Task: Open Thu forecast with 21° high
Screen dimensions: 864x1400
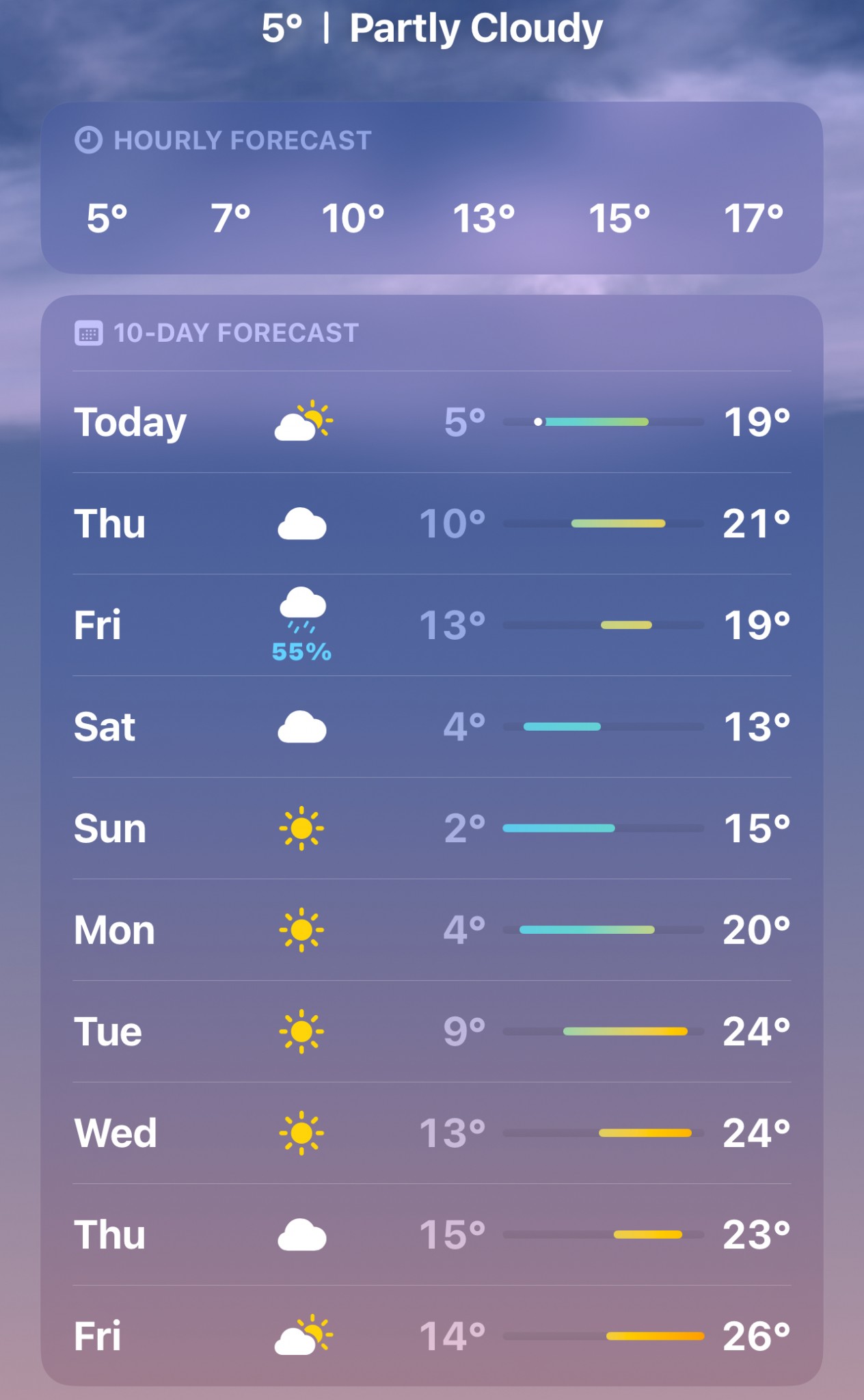Action: (432, 524)
